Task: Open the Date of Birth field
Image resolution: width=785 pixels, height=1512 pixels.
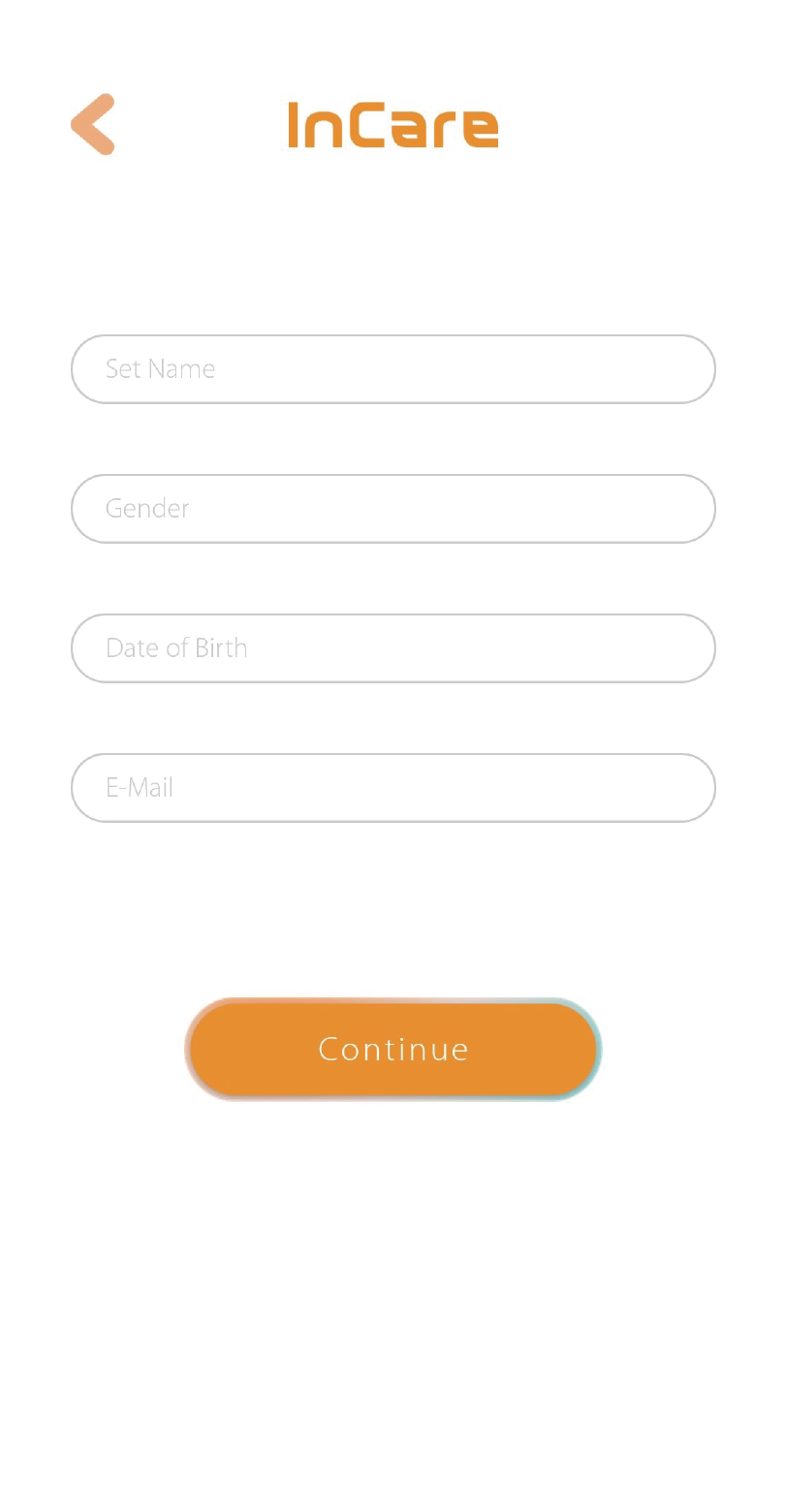Action: [x=393, y=648]
